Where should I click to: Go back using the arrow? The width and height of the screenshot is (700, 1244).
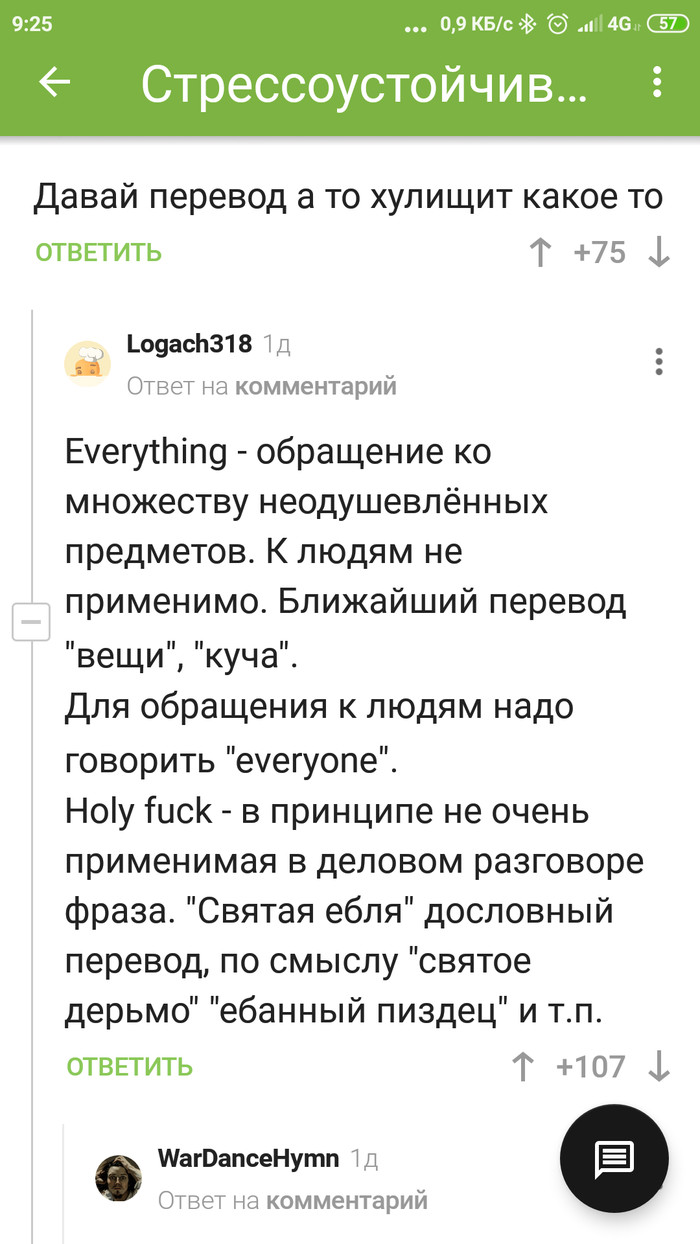pyautogui.click(x=54, y=84)
